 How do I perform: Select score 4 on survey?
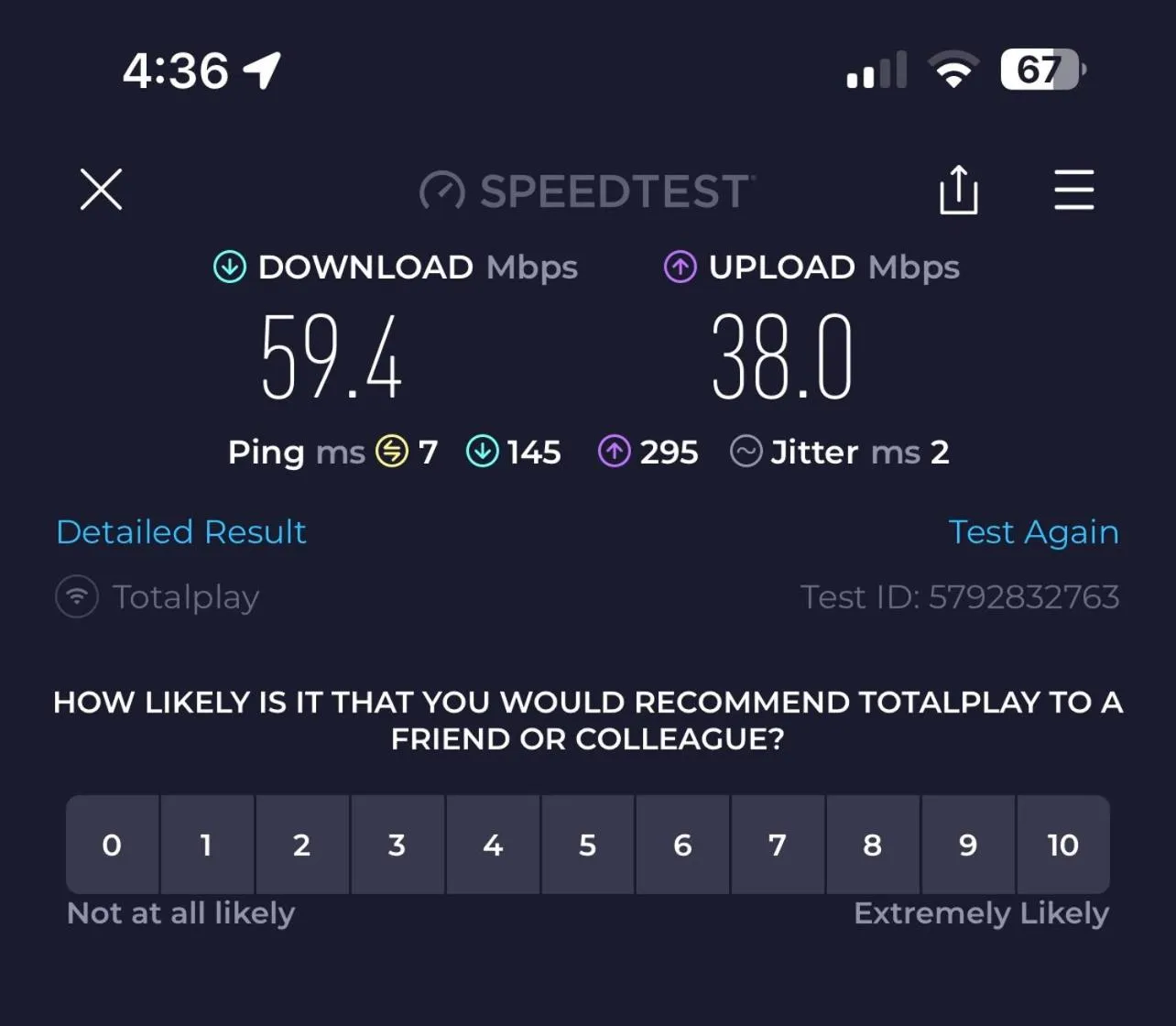coord(493,845)
